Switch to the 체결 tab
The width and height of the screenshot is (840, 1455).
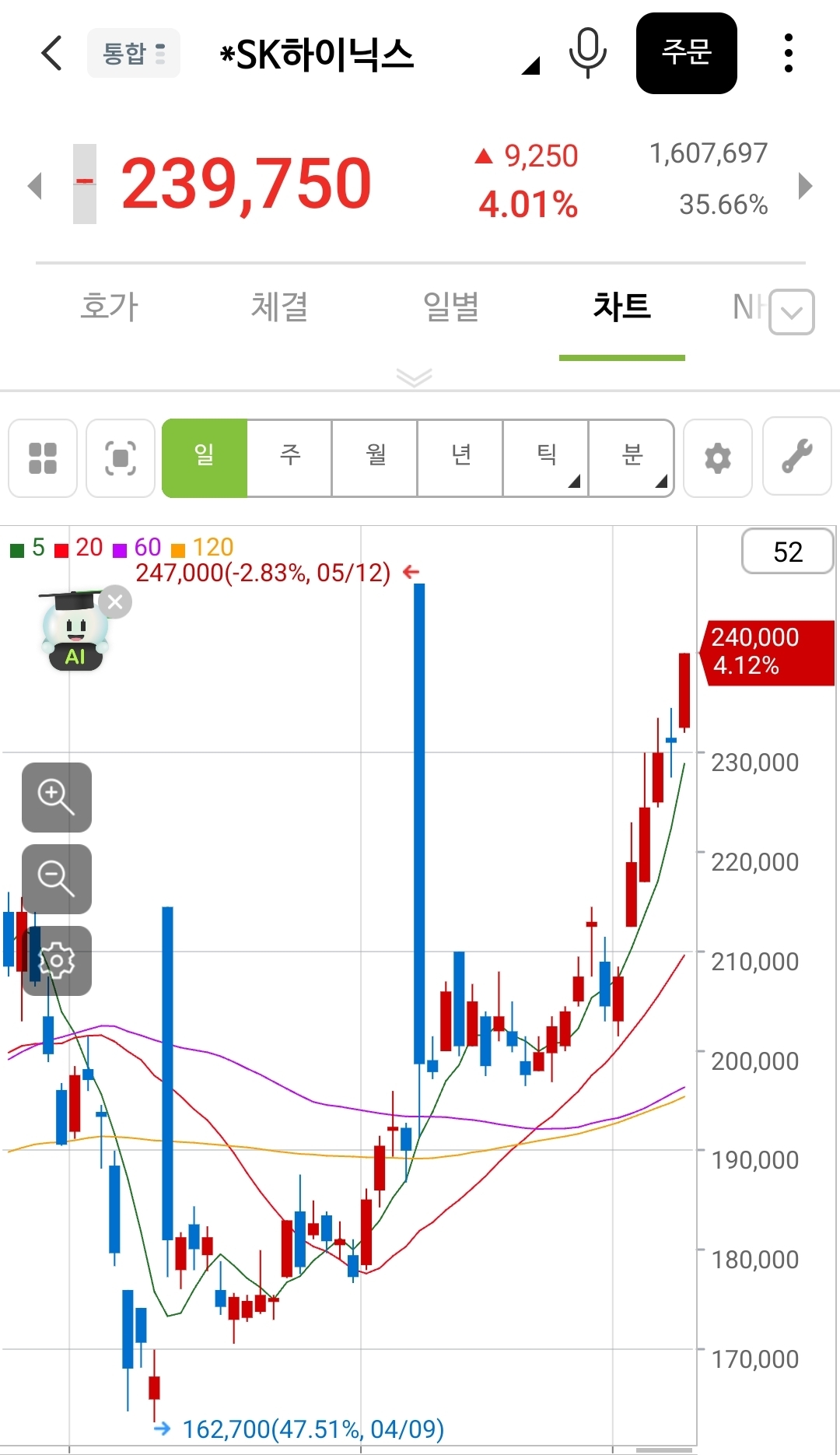(280, 307)
